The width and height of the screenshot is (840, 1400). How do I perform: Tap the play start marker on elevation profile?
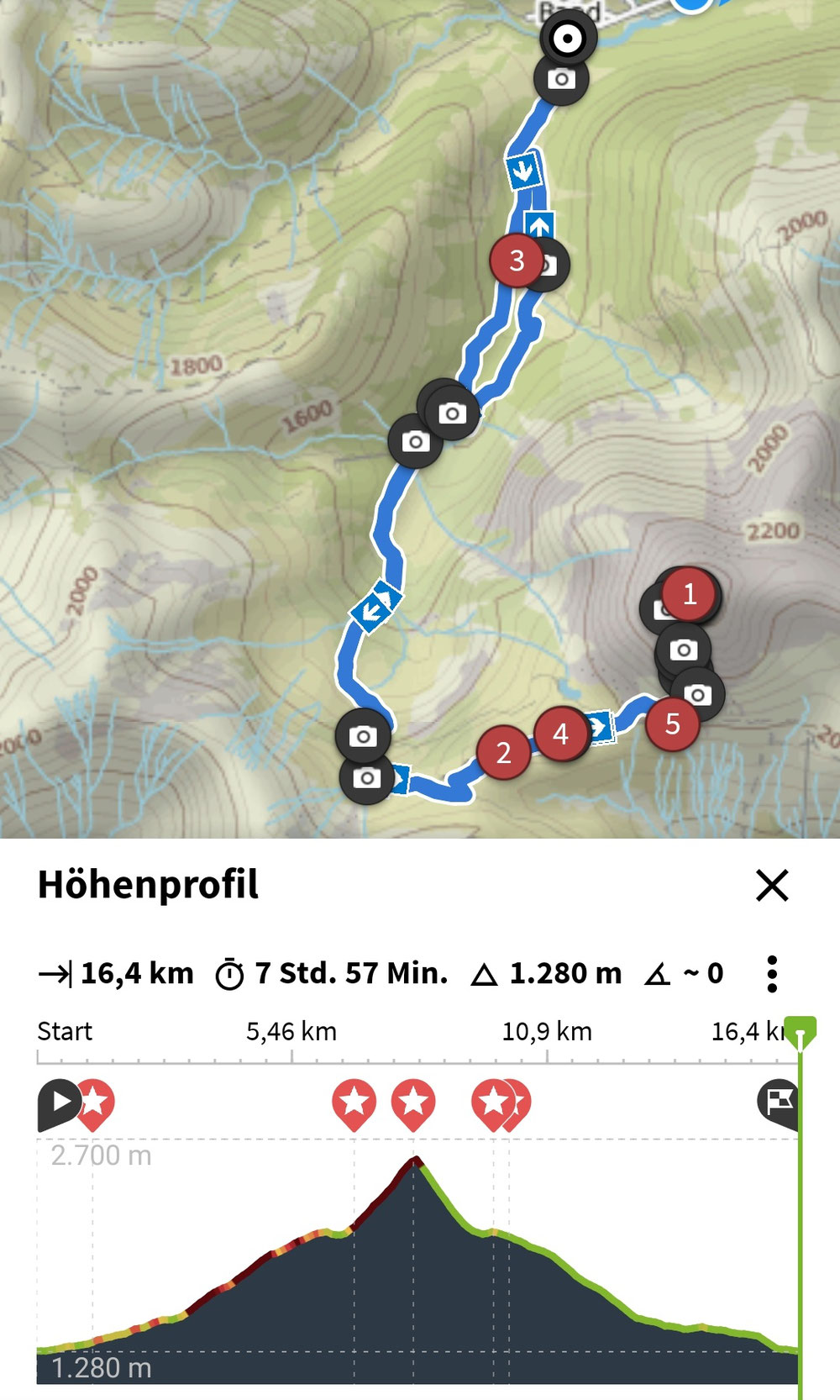59,1101
